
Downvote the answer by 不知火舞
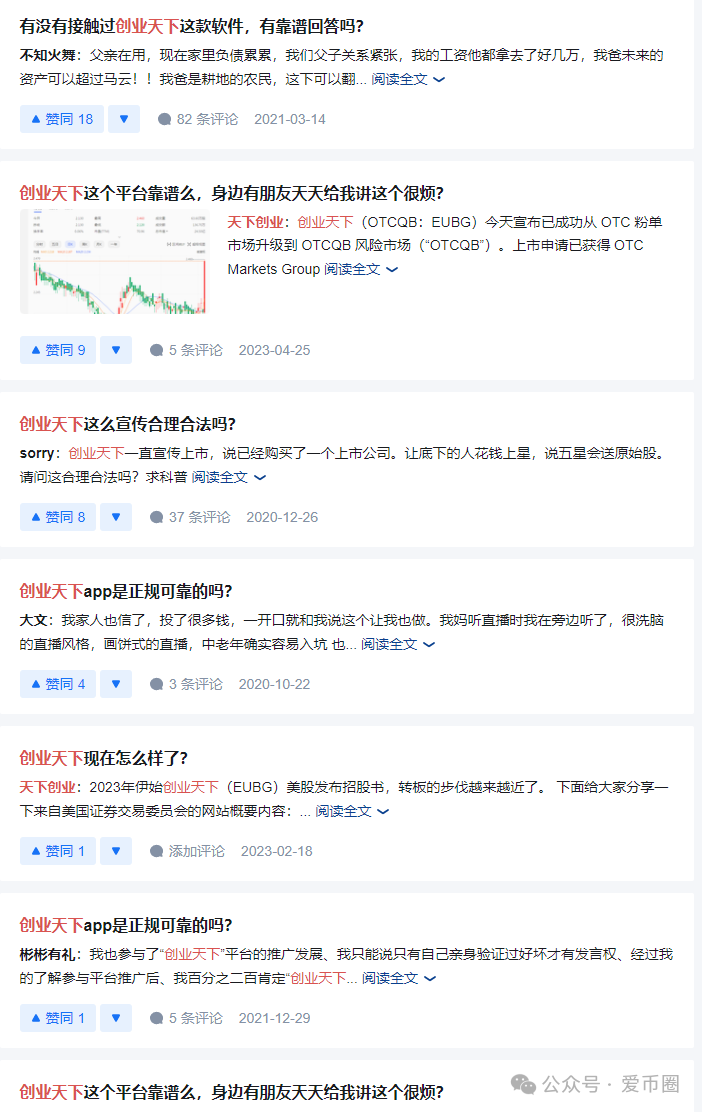pos(123,119)
